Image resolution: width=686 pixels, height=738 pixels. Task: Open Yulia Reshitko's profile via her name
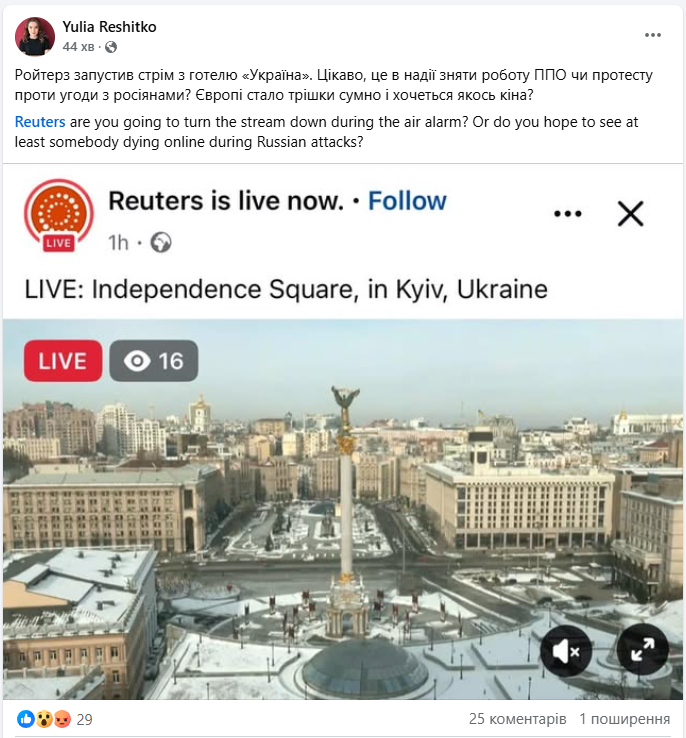click(x=109, y=26)
